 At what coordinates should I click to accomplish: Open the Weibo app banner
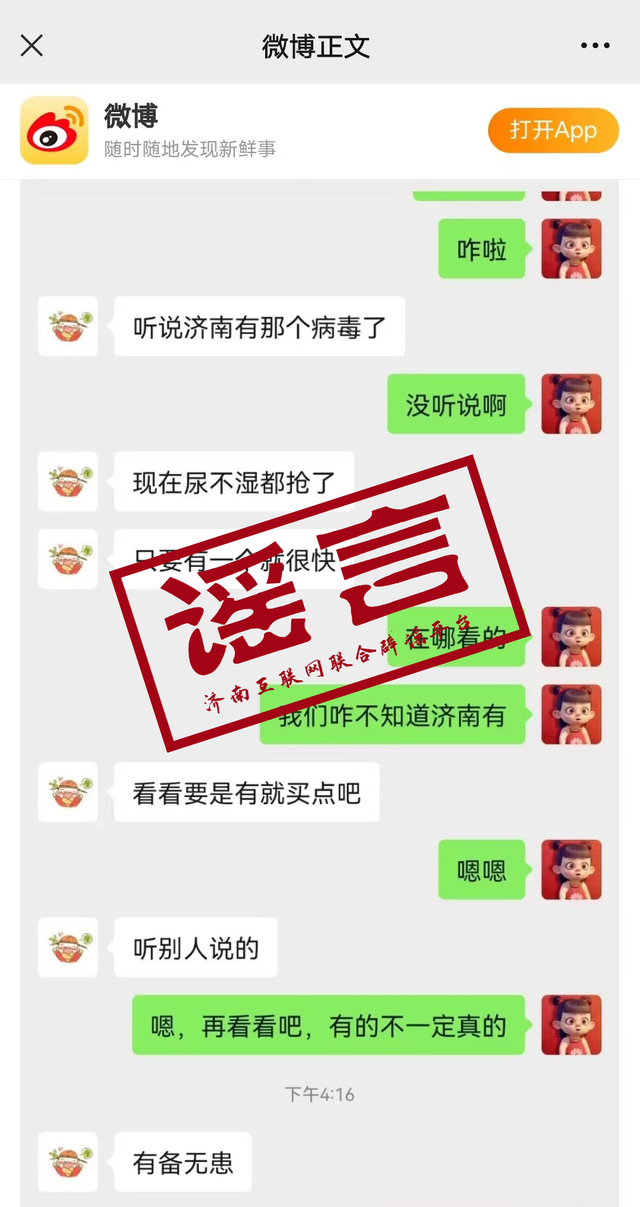[190, 130]
